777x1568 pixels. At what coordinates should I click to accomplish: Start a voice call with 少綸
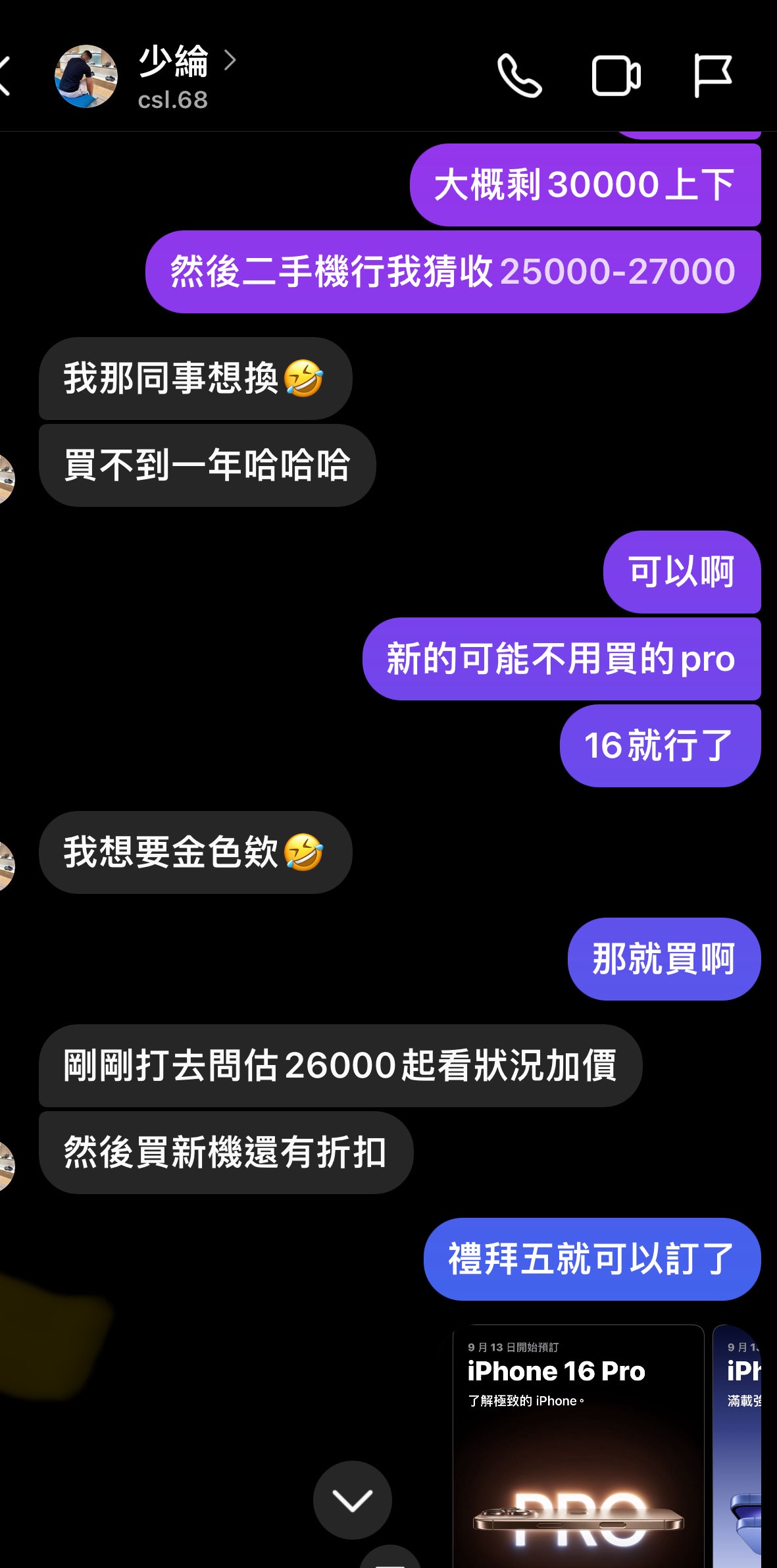pos(520,76)
